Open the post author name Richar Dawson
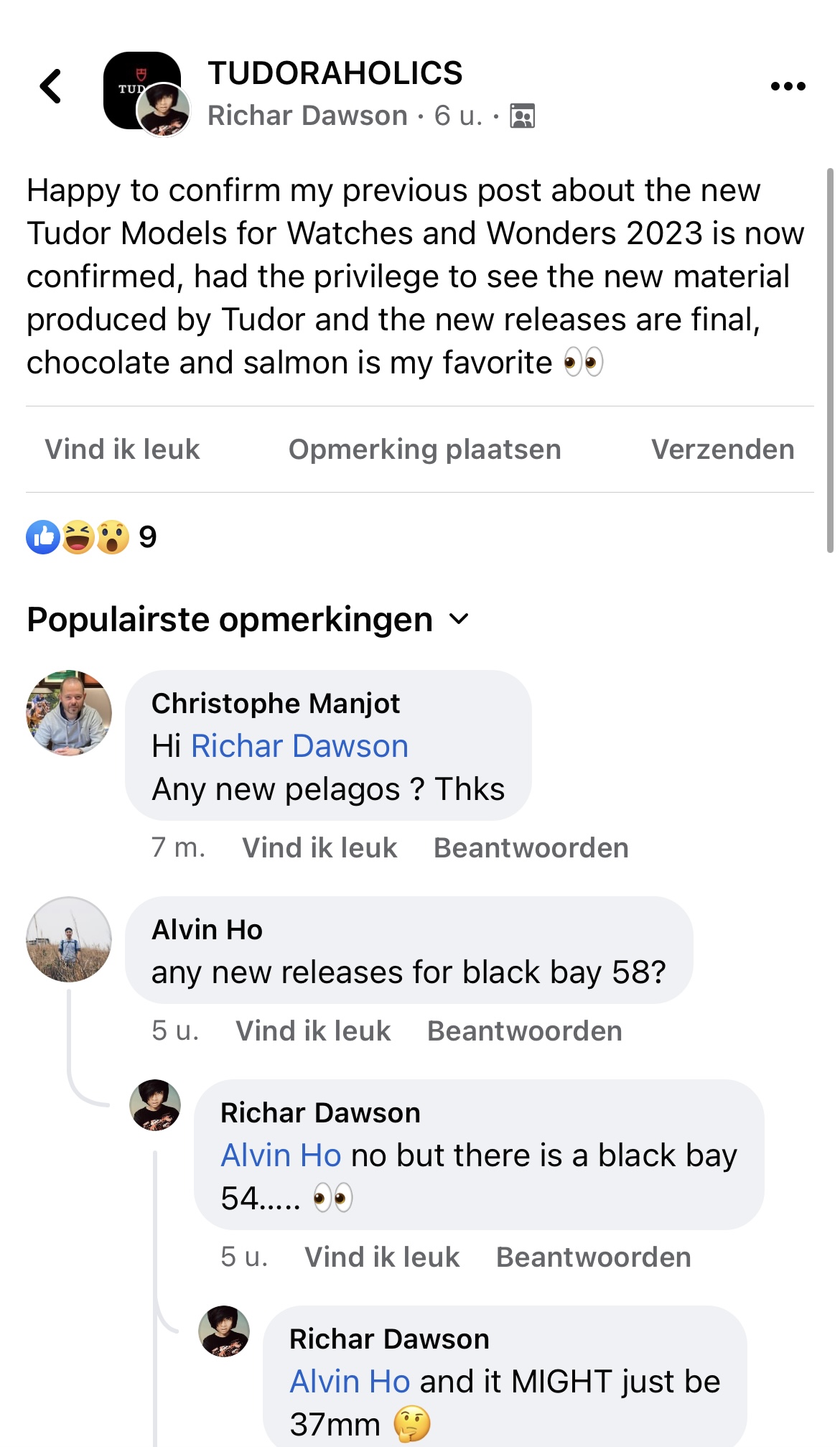This screenshot has width=840, height=1447. click(307, 116)
